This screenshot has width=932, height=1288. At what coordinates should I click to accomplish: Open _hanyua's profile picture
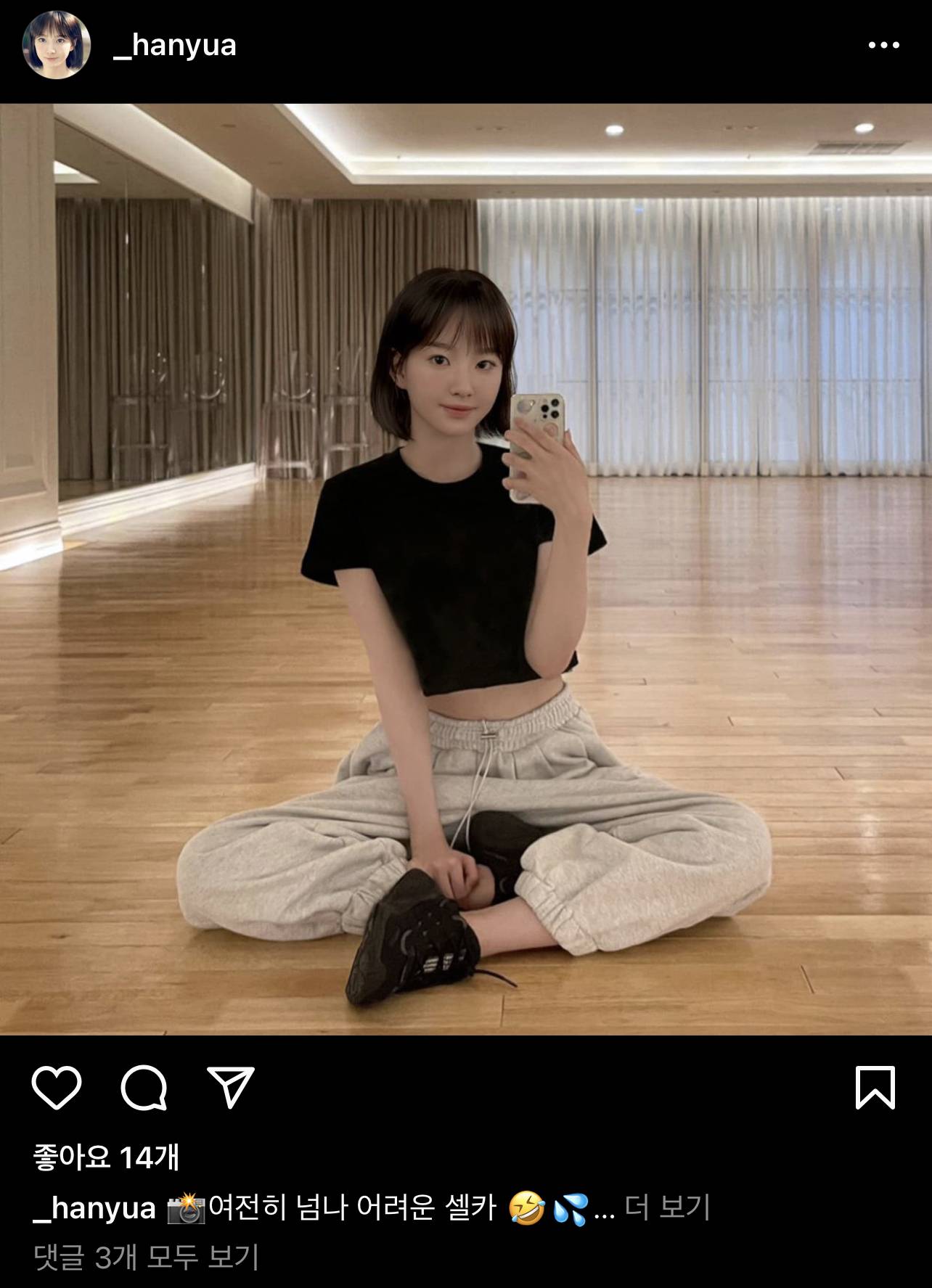pos(57,45)
